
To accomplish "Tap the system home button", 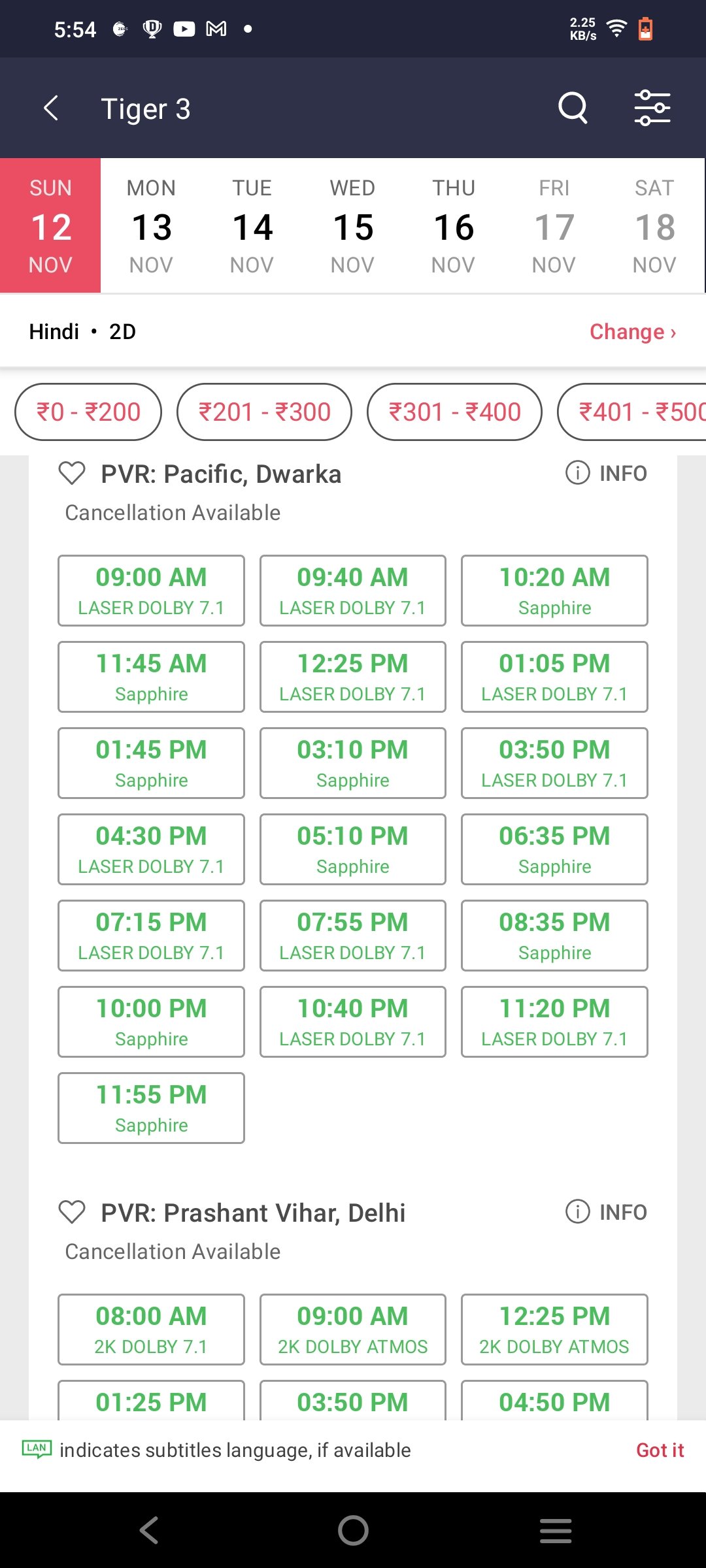I will [x=353, y=1530].
